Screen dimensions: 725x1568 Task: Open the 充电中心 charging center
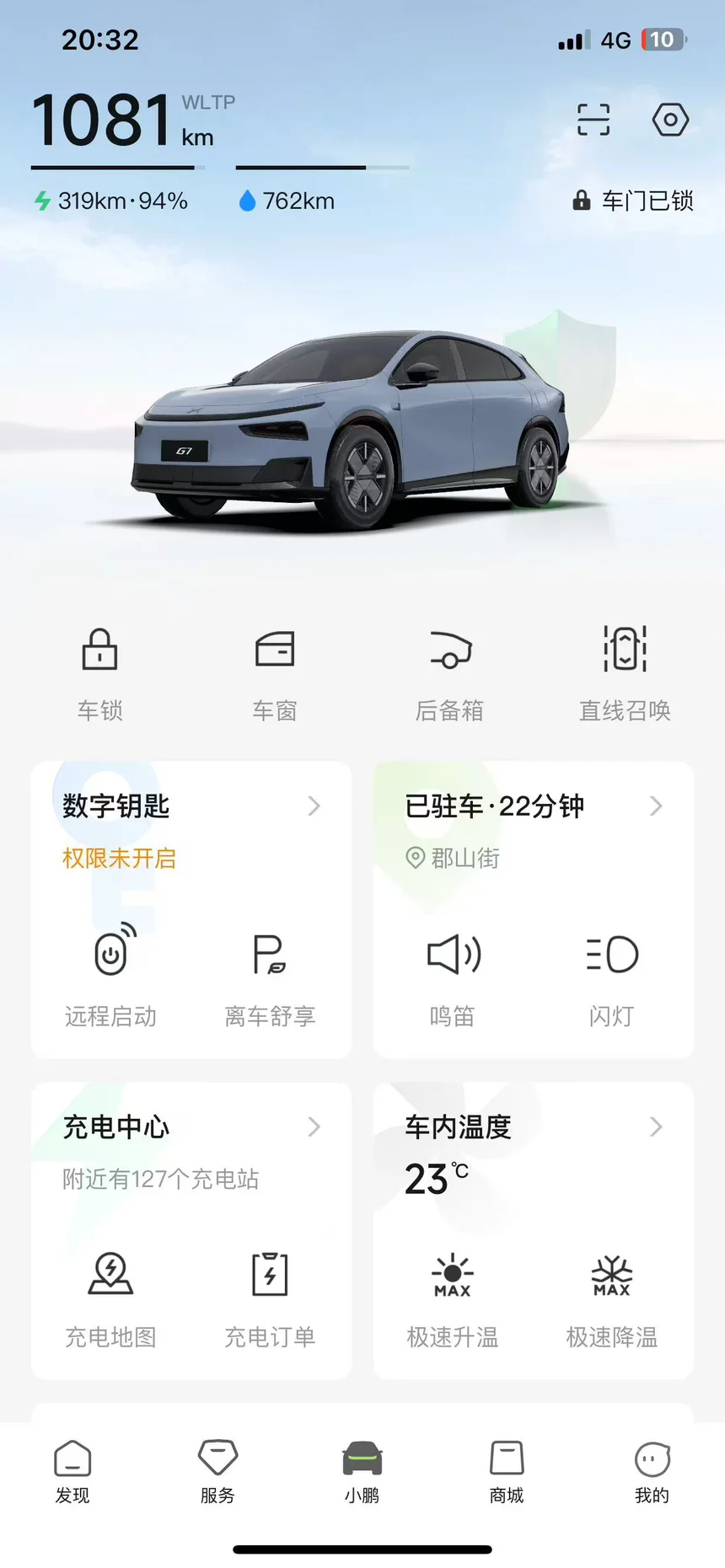[191, 1127]
